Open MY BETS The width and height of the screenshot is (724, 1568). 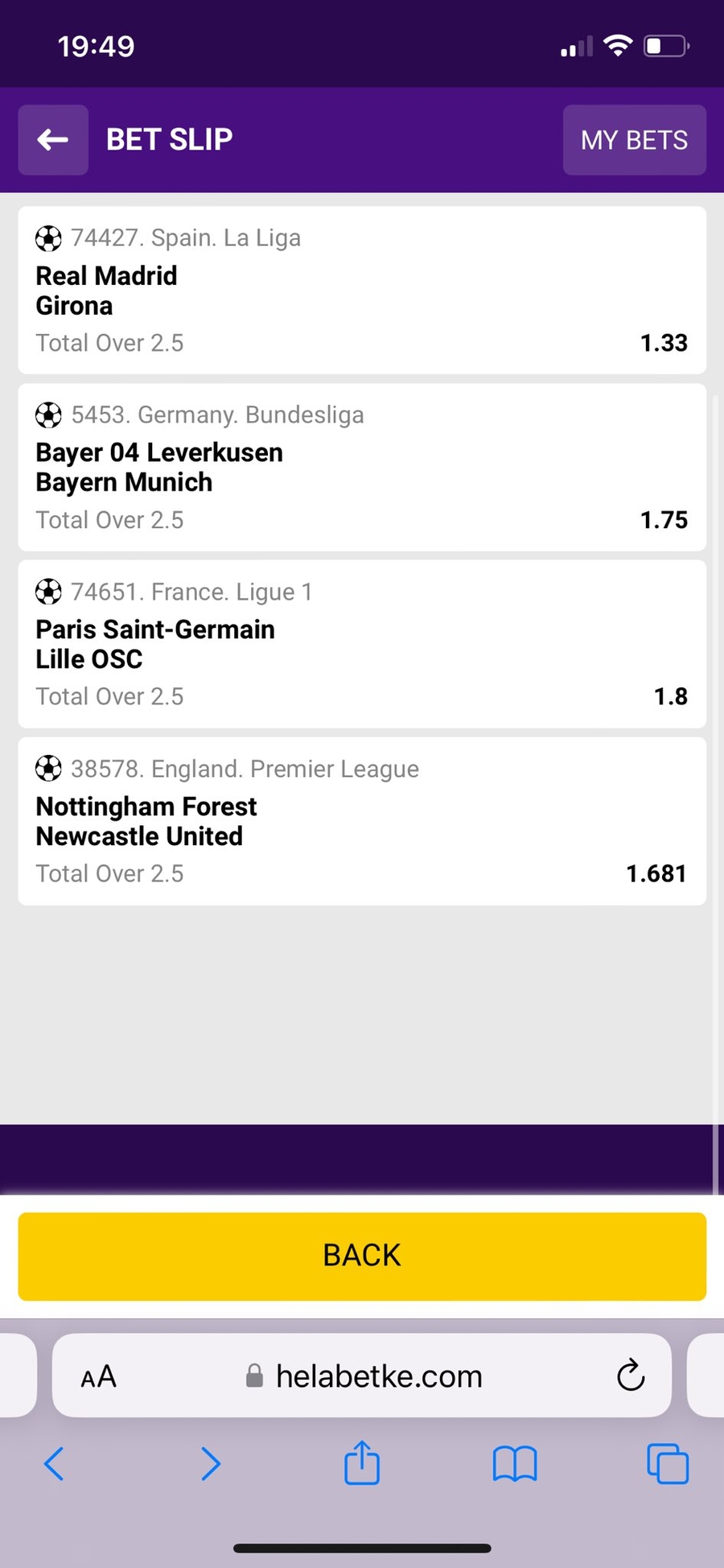634,140
